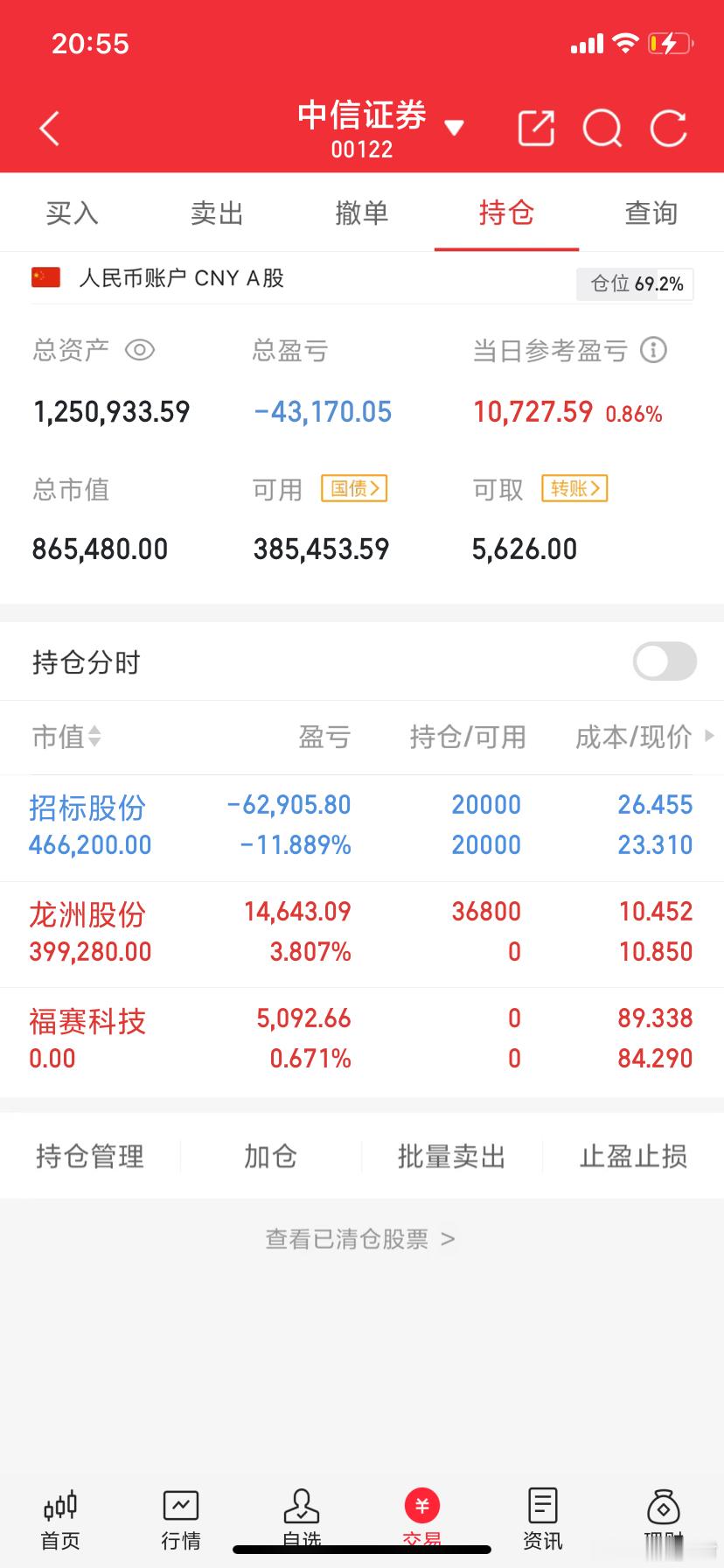
Task: Switch to the 卖出 tab
Action: [216, 213]
